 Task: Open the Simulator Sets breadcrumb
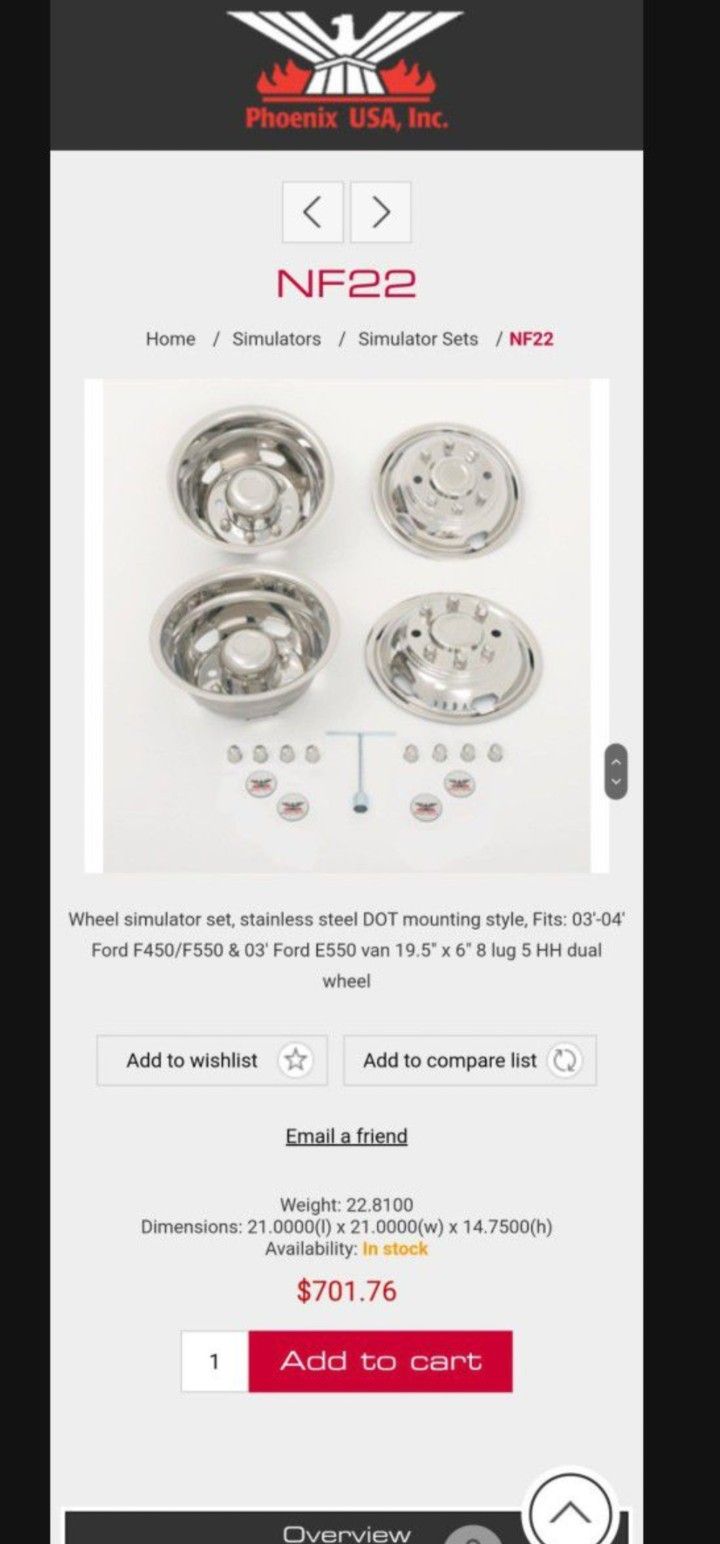point(418,339)
